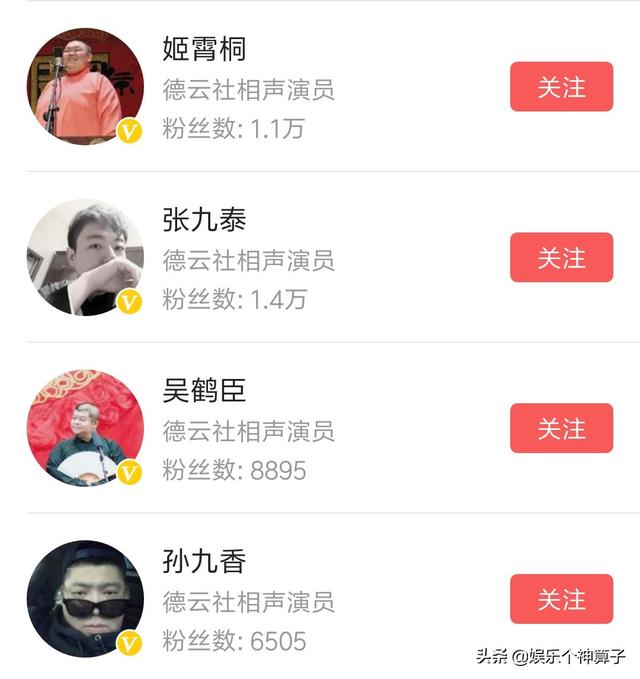This screenshot has height=679, width=640.
Task: Open 姬霄桐's profile row
Action: [x=248, y=88]
